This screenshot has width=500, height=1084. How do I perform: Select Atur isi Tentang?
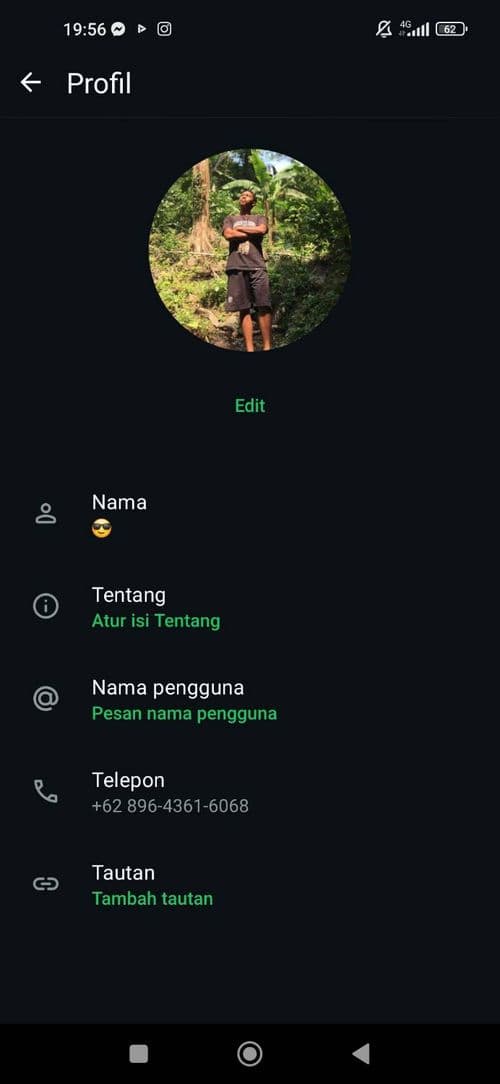tap(156, 621)
